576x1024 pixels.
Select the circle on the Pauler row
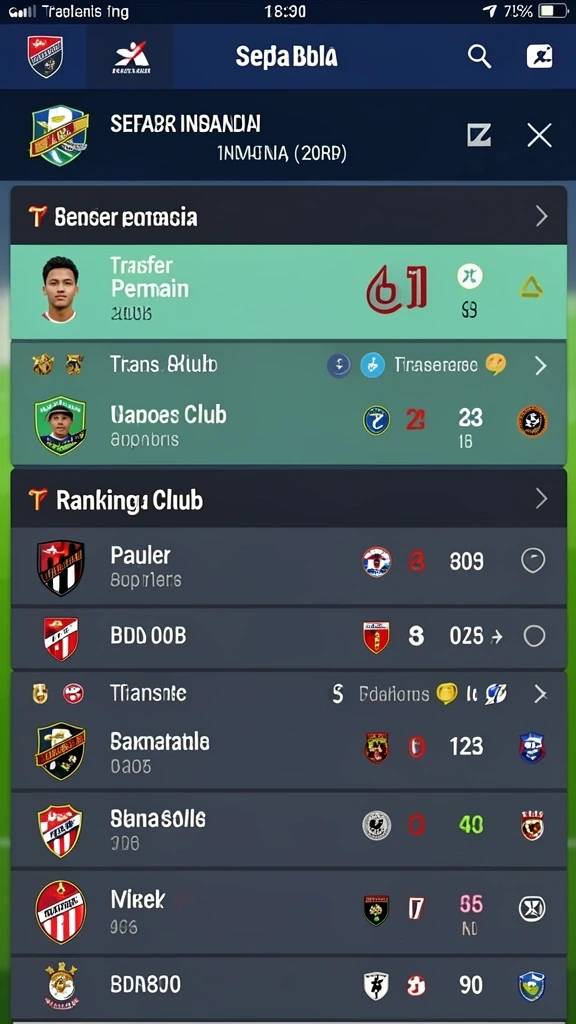coord(533,561)
